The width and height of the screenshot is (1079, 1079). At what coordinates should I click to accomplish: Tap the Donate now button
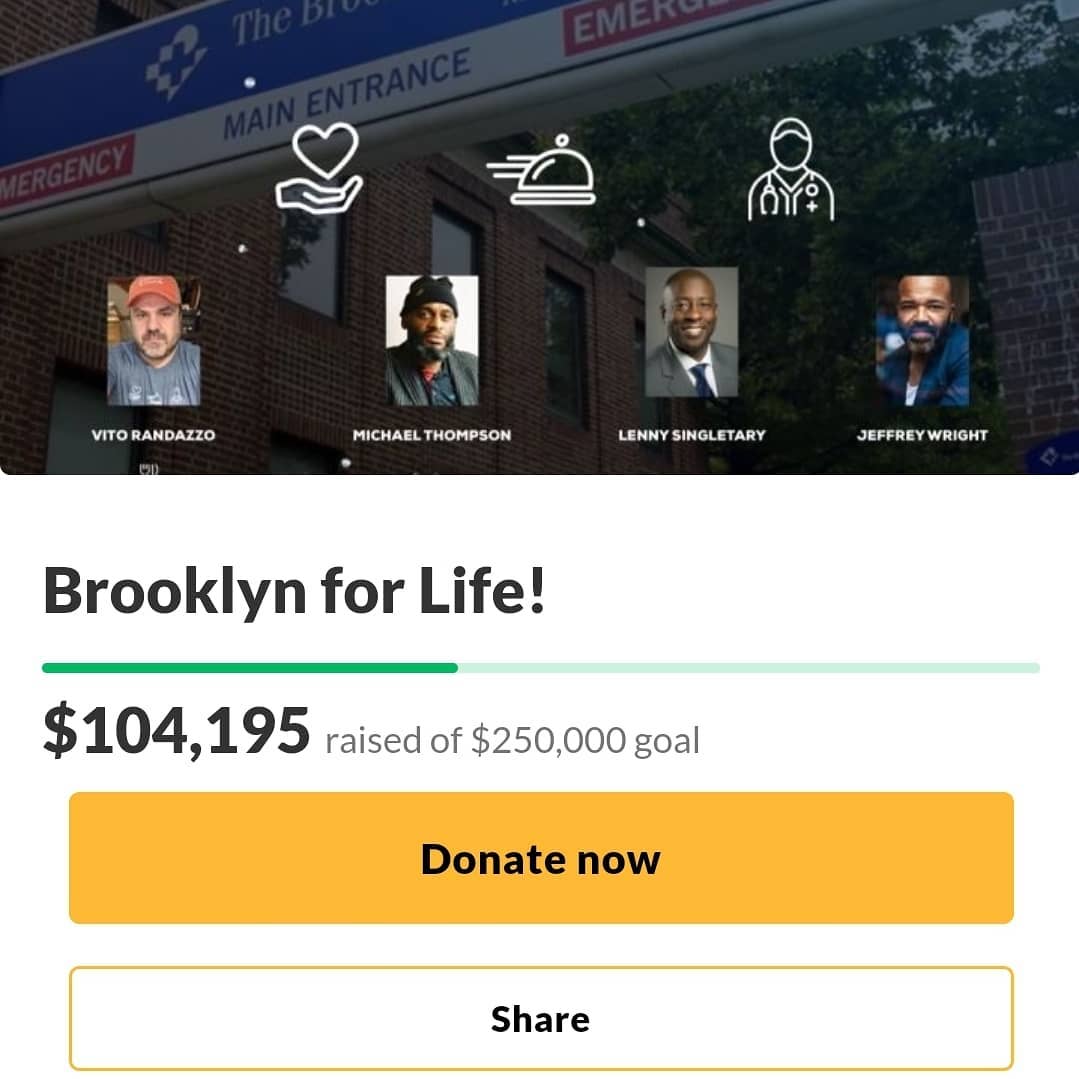[x=540, y=858]
